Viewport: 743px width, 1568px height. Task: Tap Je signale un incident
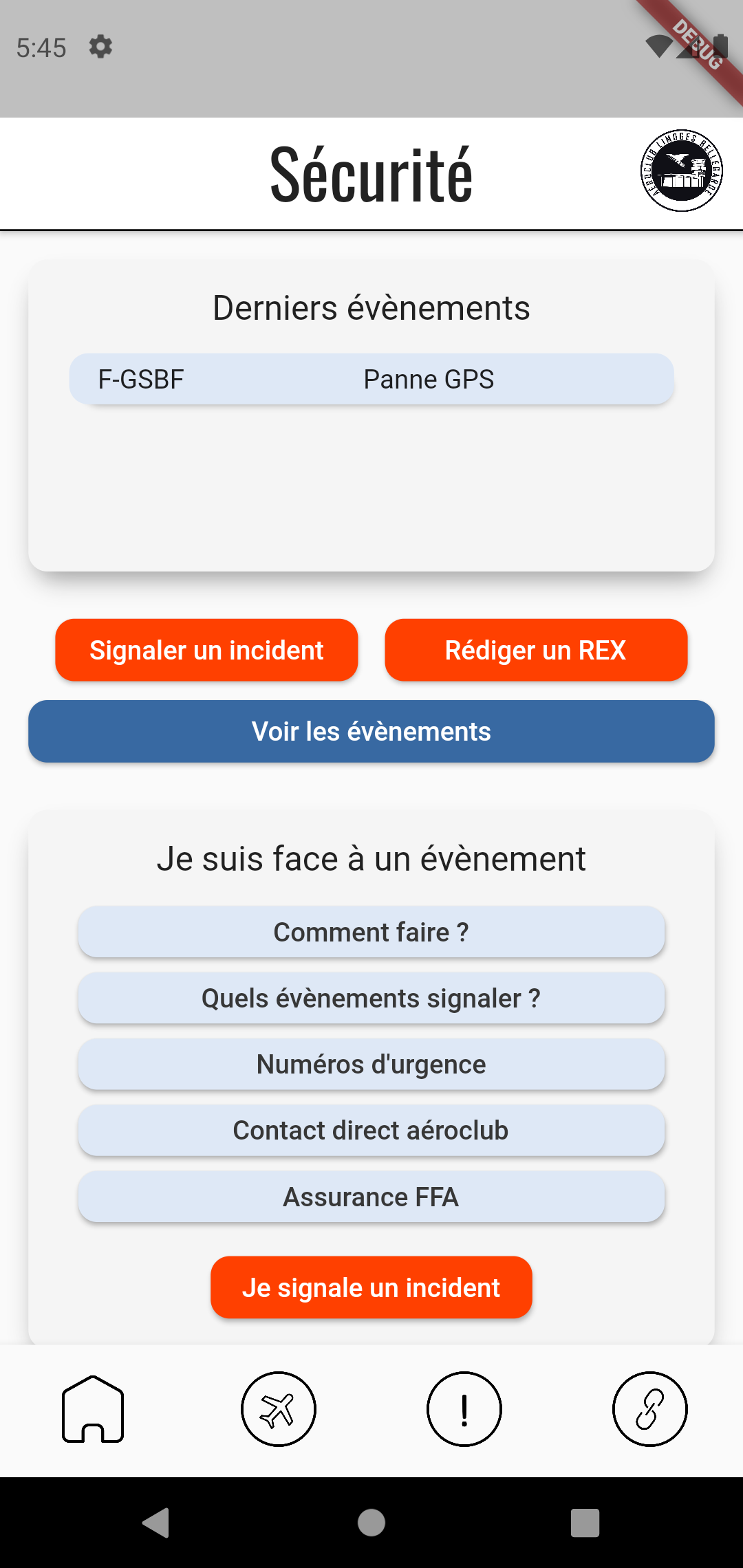click(371, 1287)
